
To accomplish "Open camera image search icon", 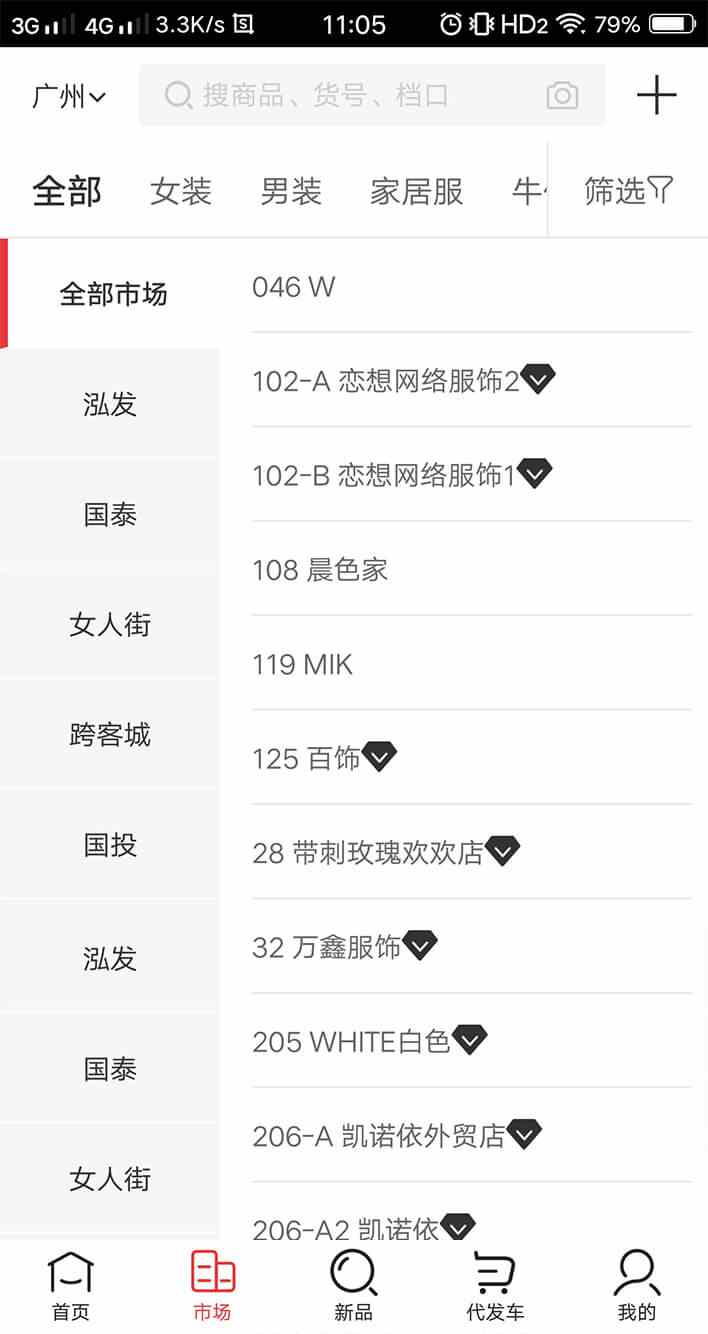I will tap(563, 96).
